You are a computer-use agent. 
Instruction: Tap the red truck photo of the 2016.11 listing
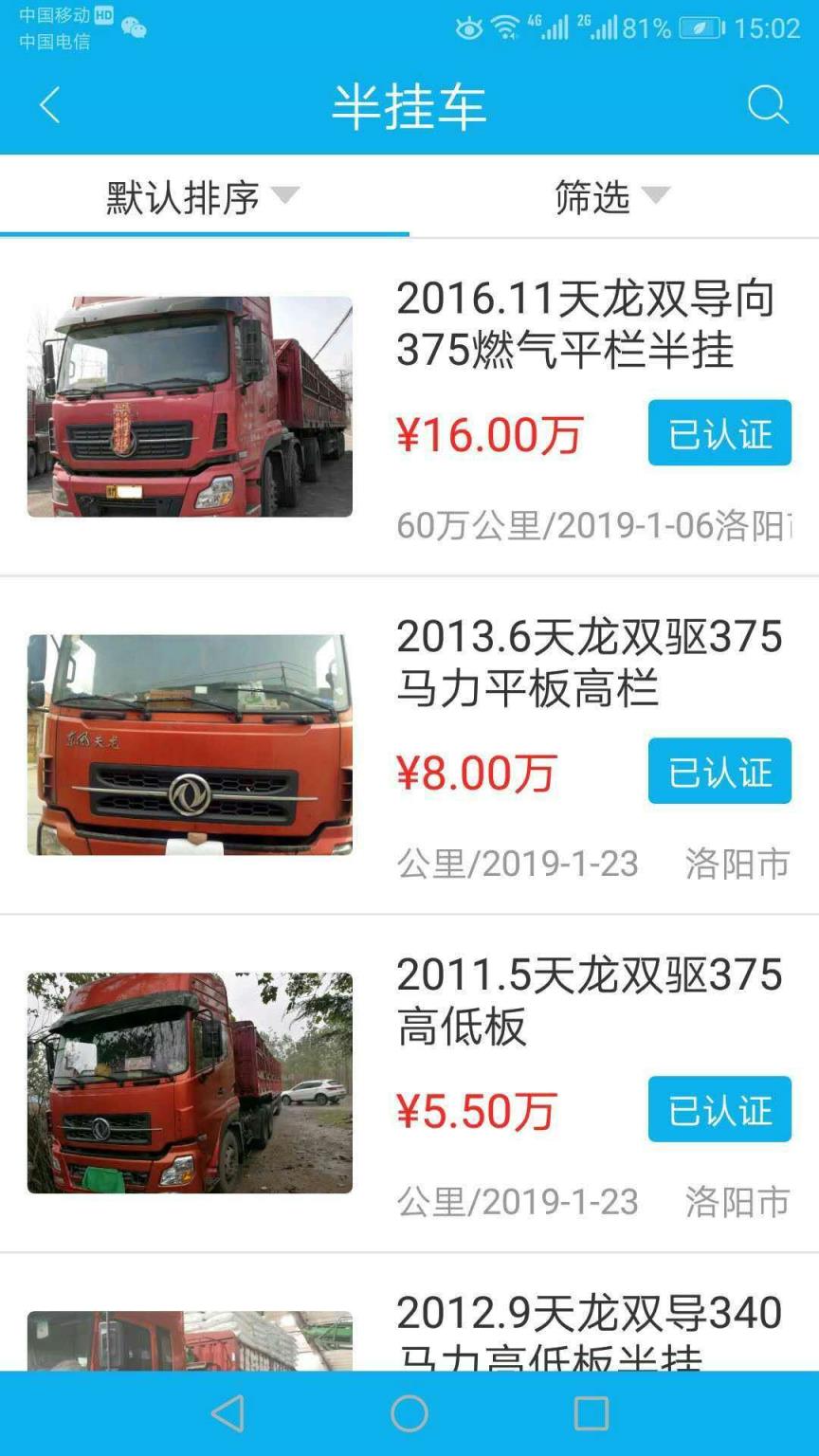pyautogui.click(x=190, y=403)
